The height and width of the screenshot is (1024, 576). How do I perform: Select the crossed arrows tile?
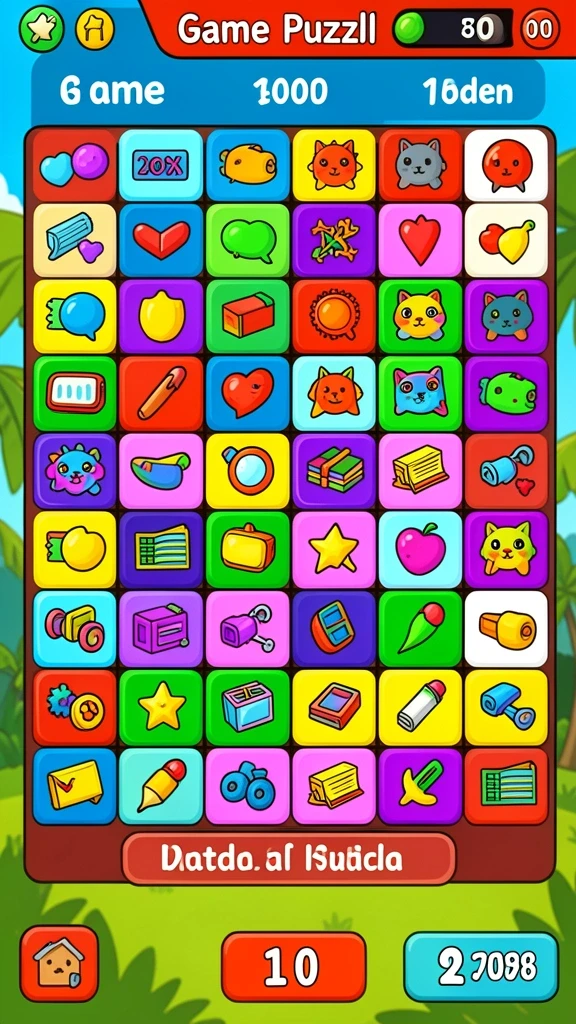point(334,240)
